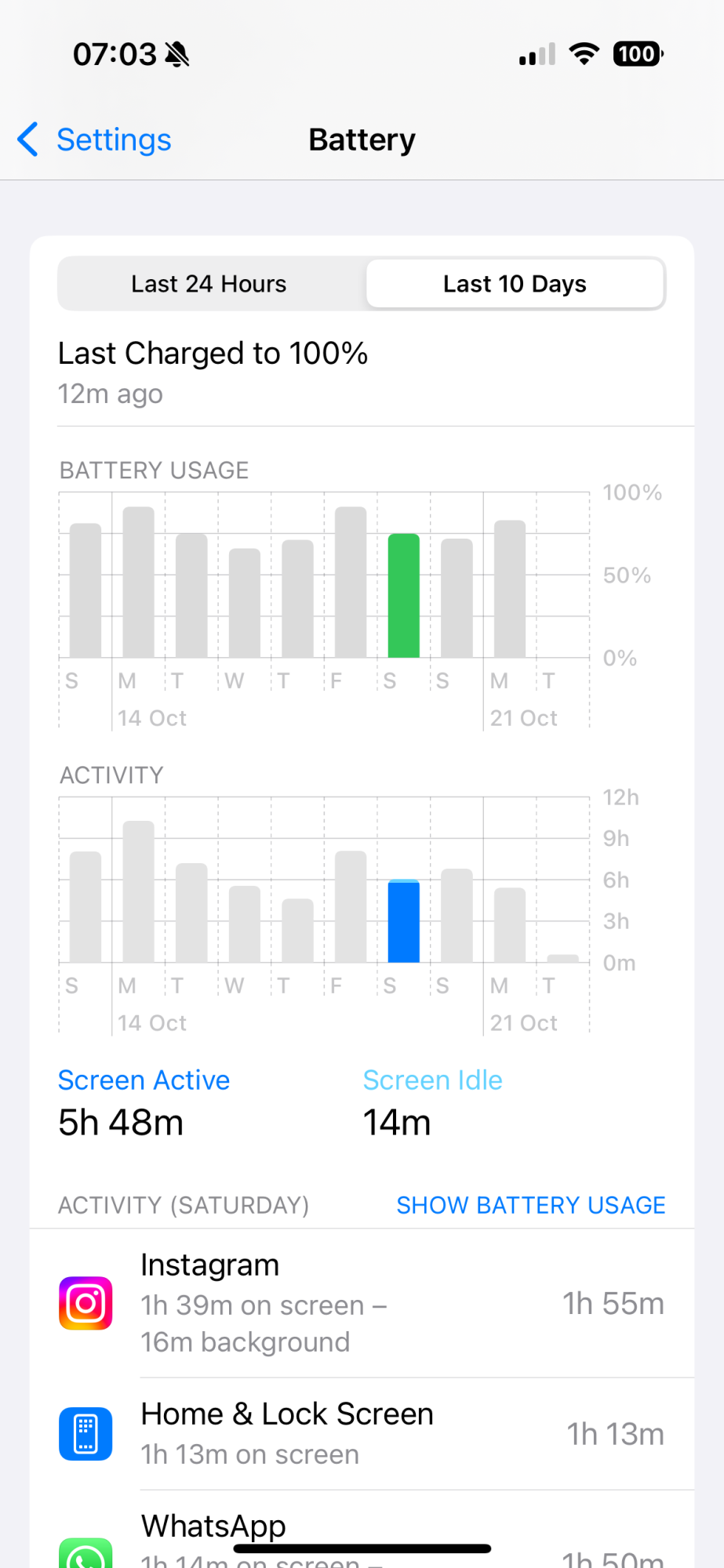Select the blue Saturday activity bar
Image resolution: width=724 pixels, height=1568 pixels.
[404, 921]
